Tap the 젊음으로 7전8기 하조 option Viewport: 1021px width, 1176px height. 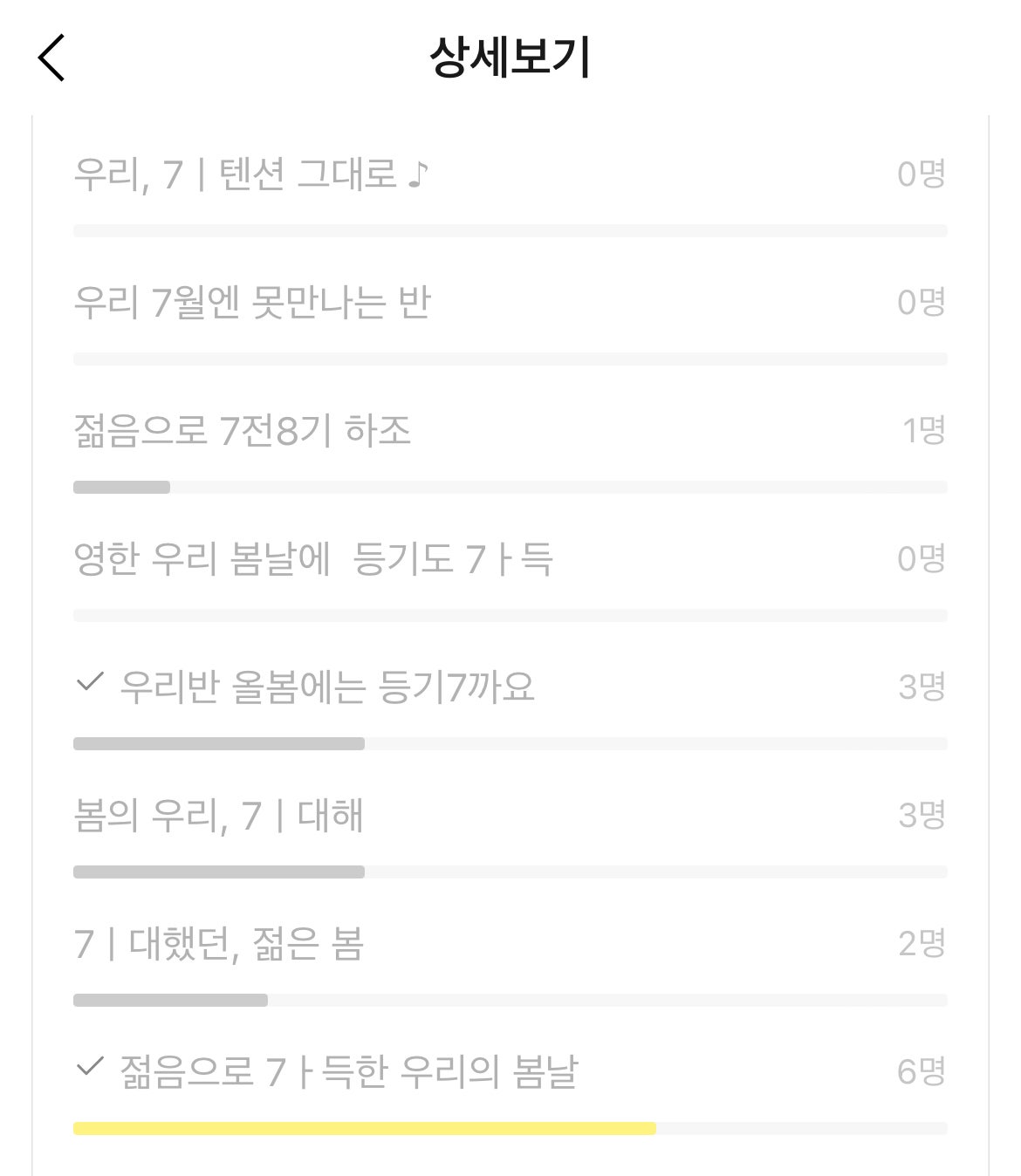click(x=243, y=432)
